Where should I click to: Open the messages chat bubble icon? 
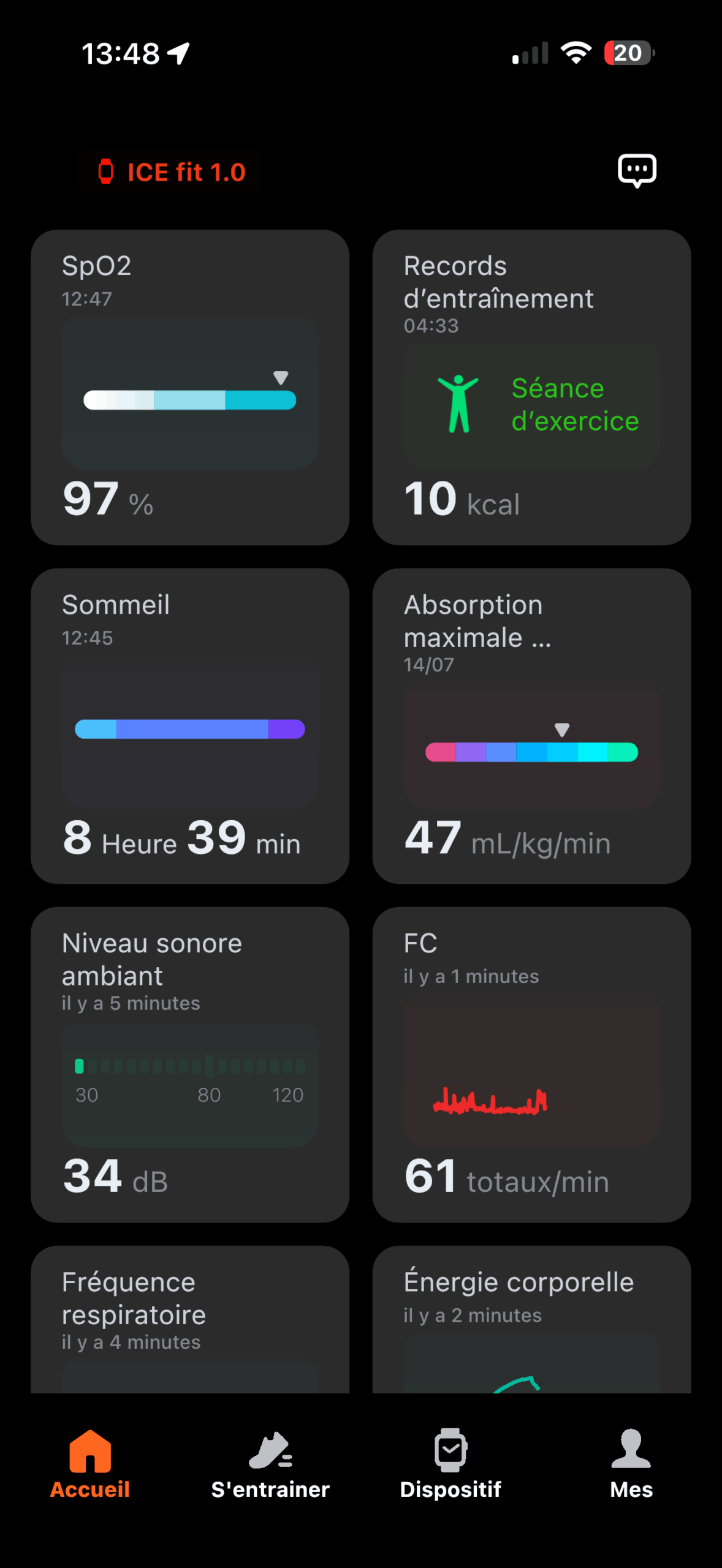coord(637,170)
